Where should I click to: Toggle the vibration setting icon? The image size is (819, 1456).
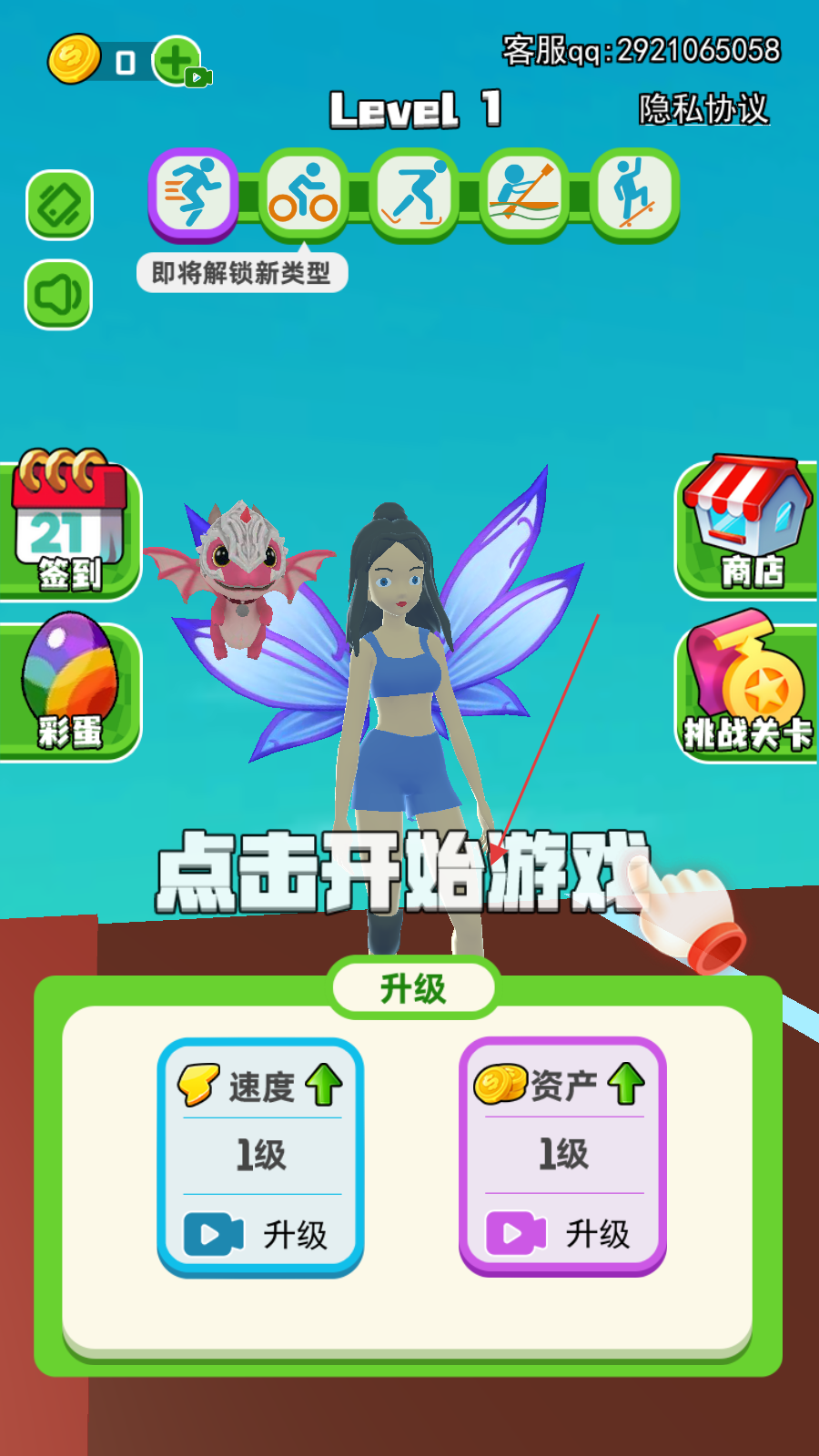coord(59,205)
